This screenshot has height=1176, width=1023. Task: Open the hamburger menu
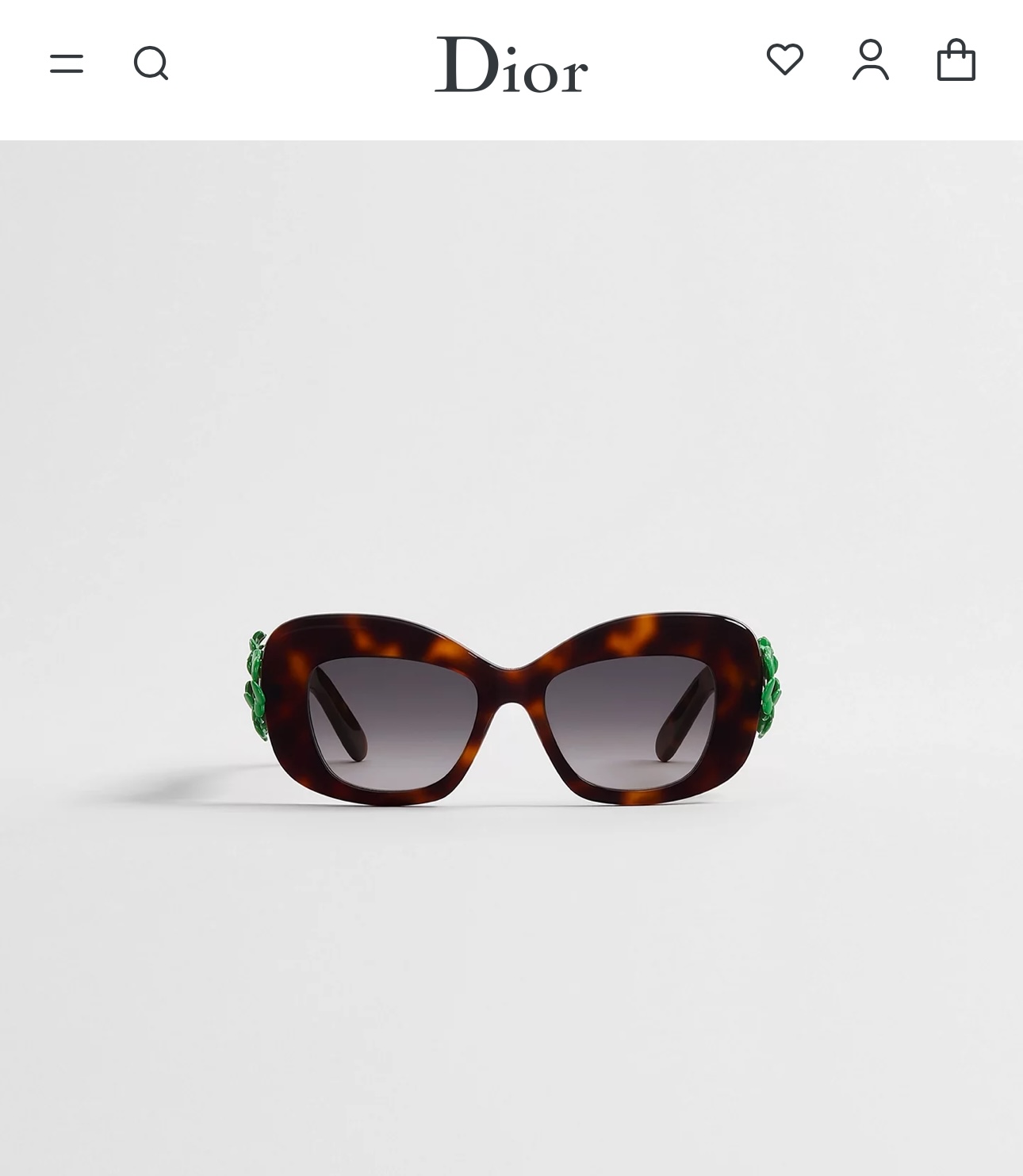(67, 63)
